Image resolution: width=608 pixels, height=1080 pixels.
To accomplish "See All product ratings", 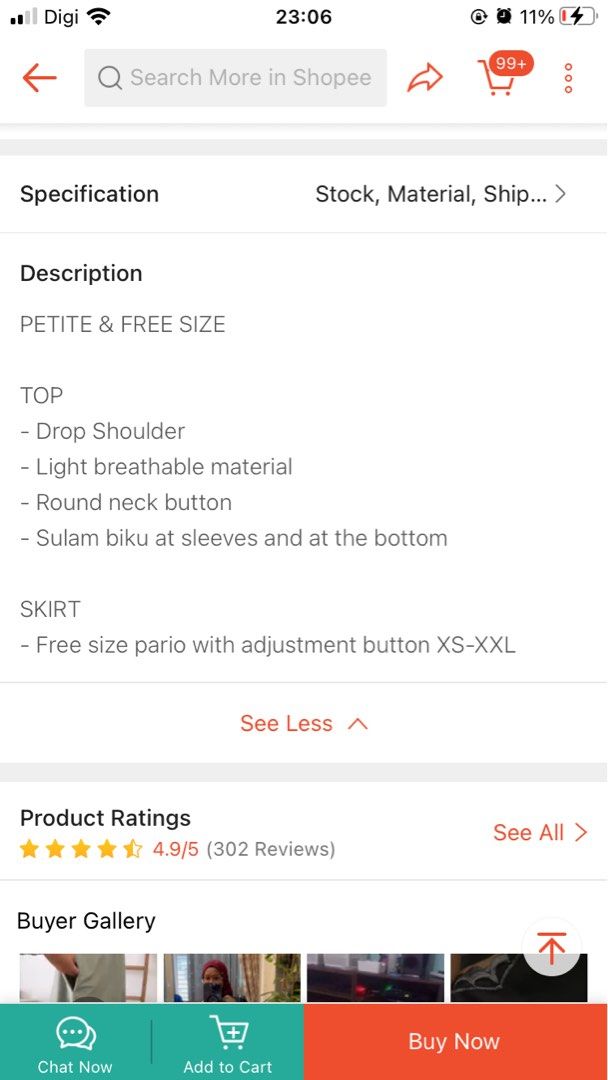I will pyautogui.click(x=540, y=833).
